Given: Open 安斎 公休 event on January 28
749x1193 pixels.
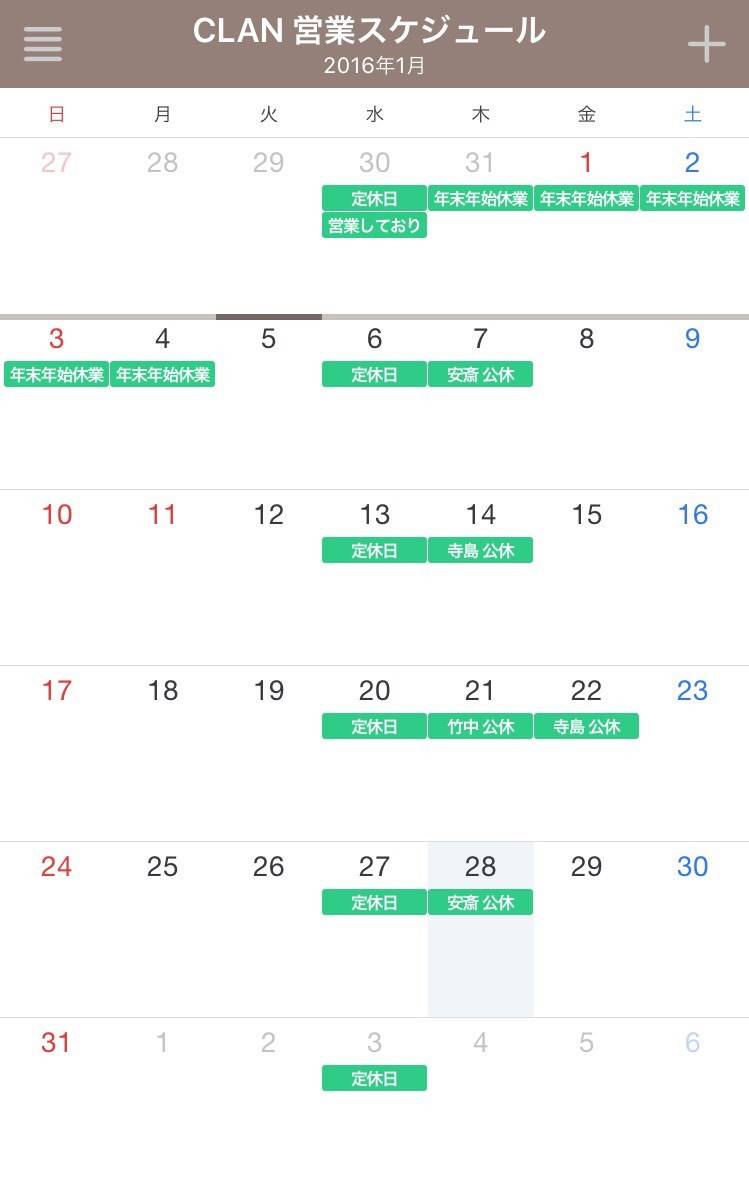Looking at the screenshot, I should tap(480, 903).
